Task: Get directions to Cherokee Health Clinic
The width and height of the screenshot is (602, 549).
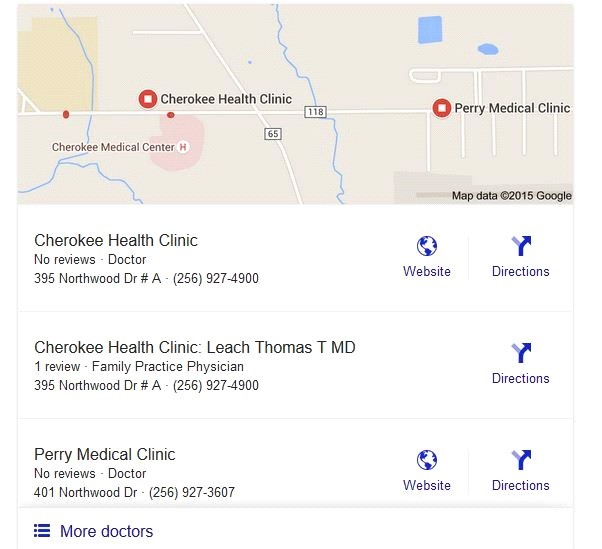Action: pyautogui.click(x=520, y=257)
